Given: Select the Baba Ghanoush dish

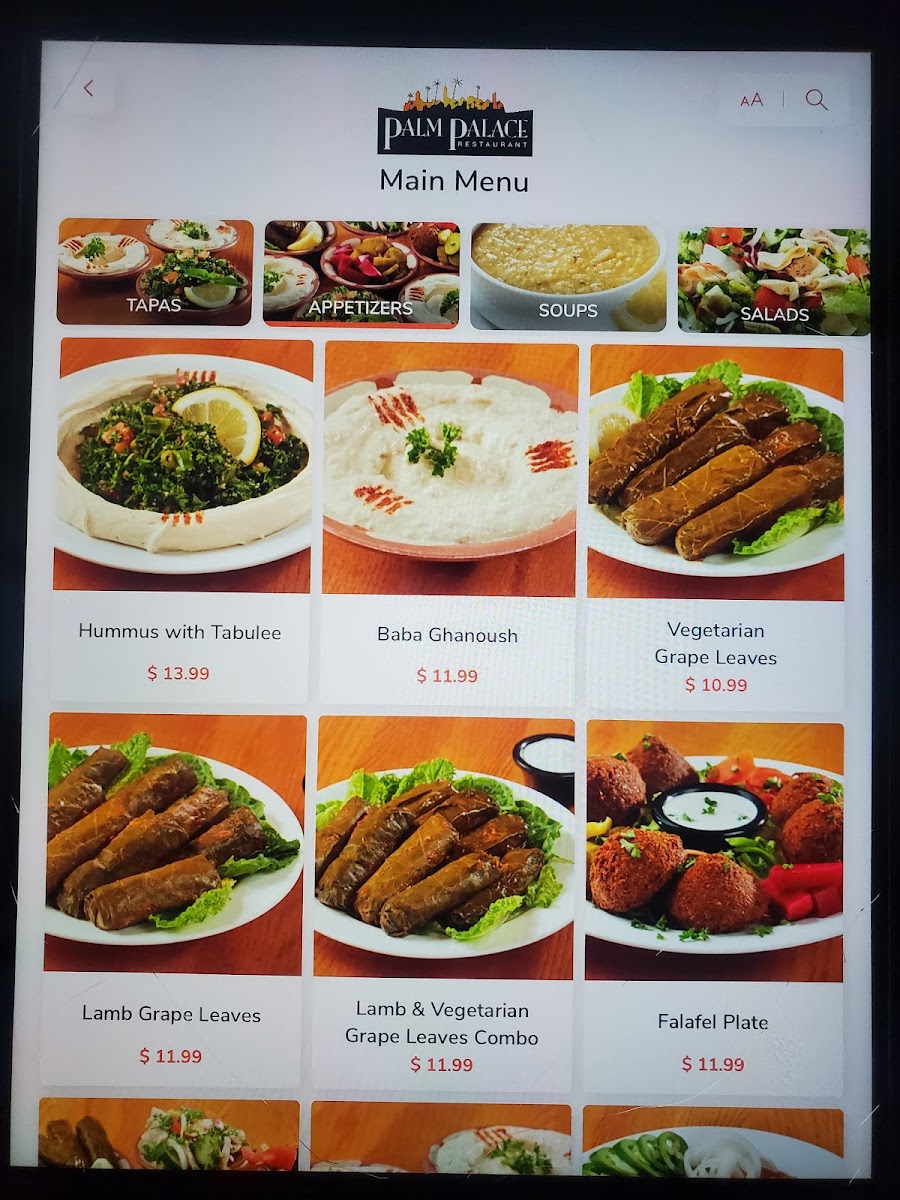Looking at the screenshot, I should [447, 523].
